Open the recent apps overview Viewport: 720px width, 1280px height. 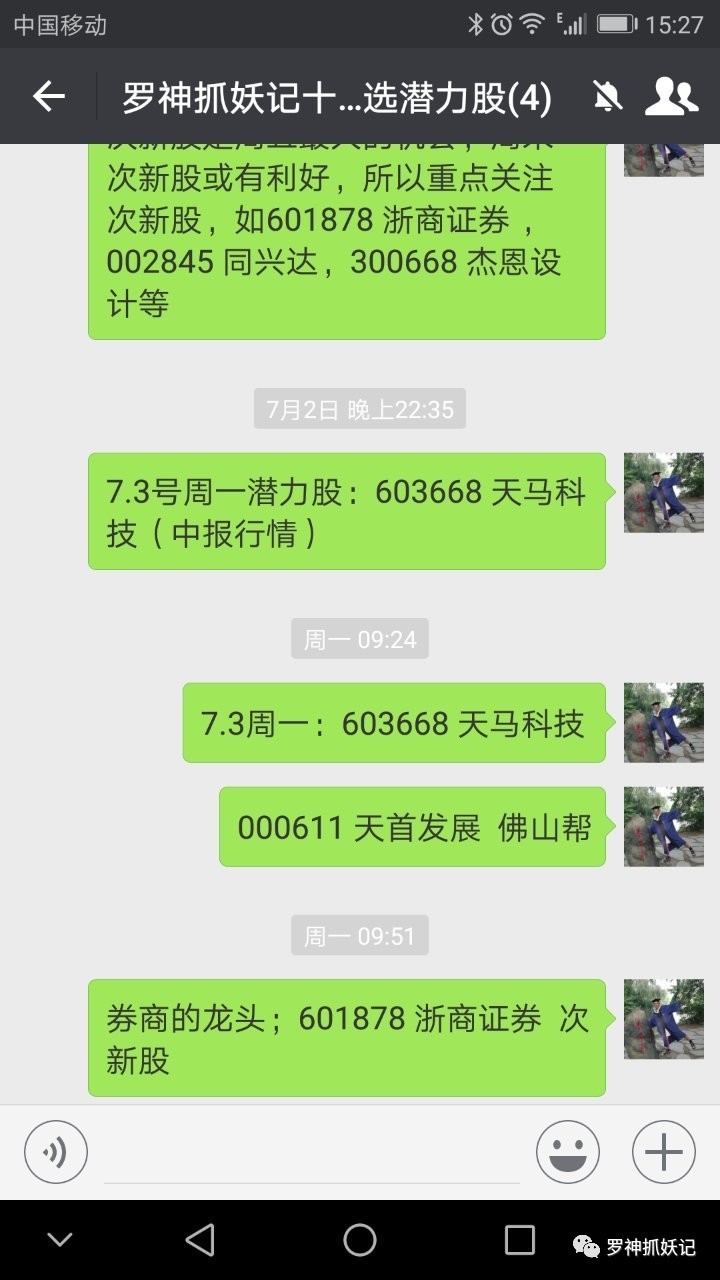520,1240
